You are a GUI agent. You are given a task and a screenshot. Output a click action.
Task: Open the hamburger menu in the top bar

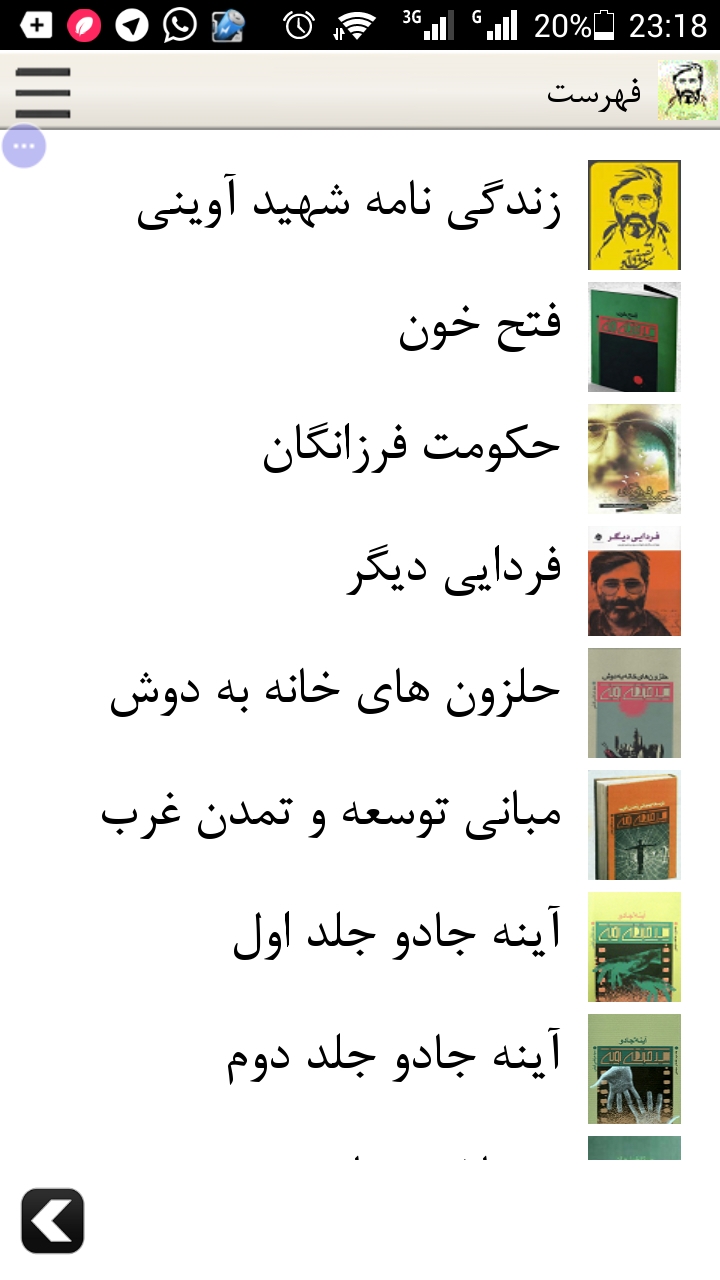click(x=42, y=93)
